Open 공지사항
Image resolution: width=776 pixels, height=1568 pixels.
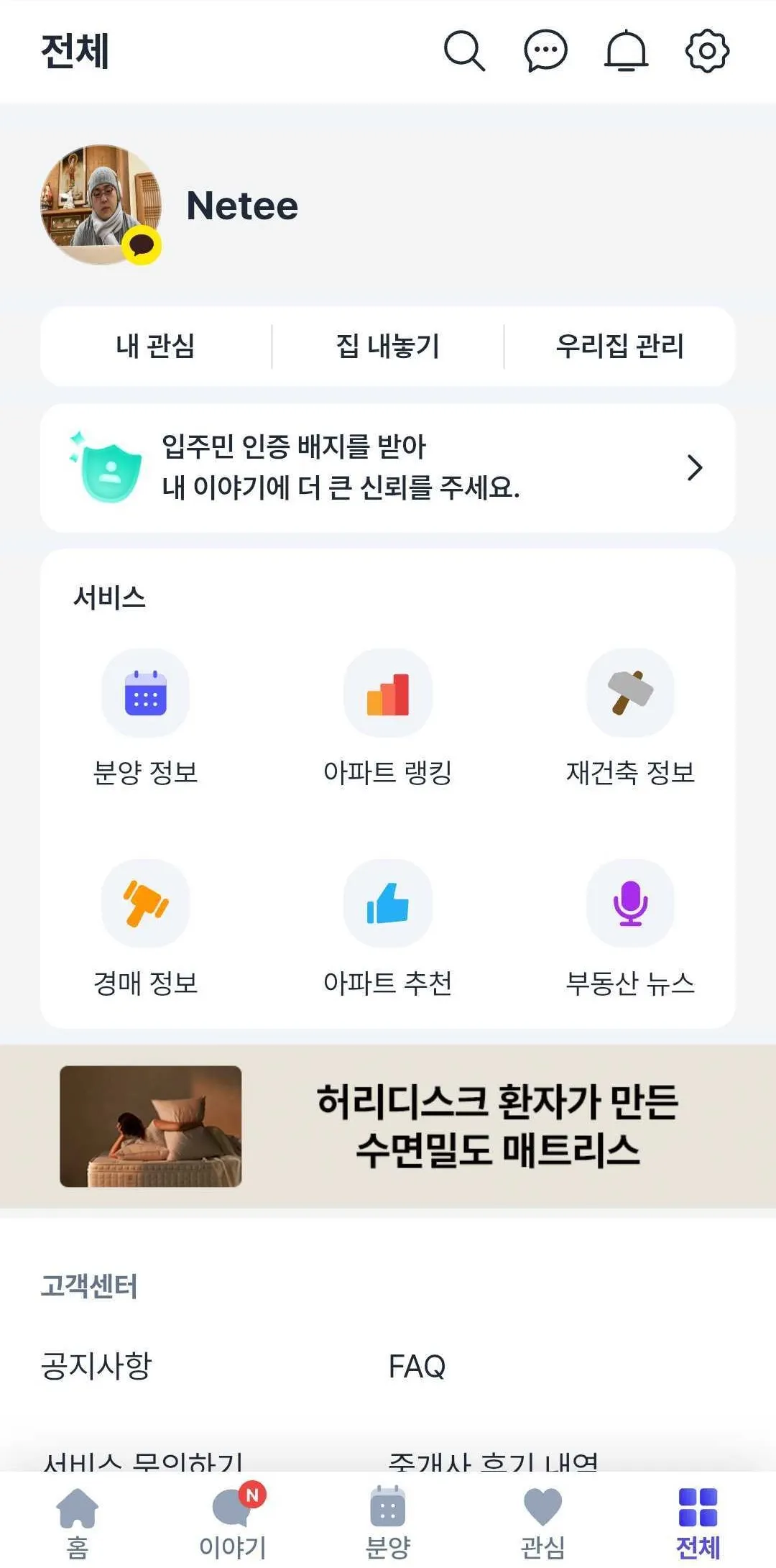(96, 1366)
